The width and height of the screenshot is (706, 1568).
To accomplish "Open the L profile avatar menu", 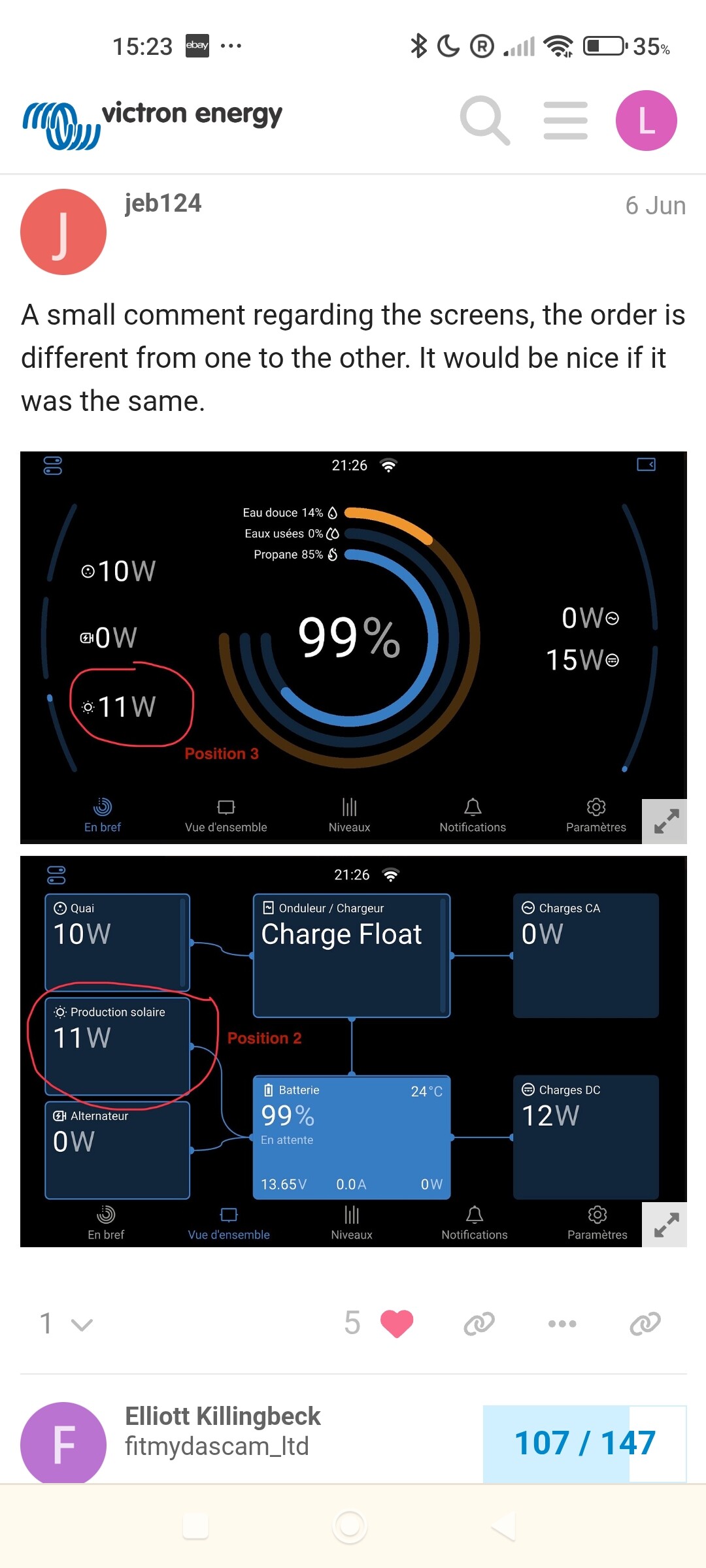I will click(646, 120).
